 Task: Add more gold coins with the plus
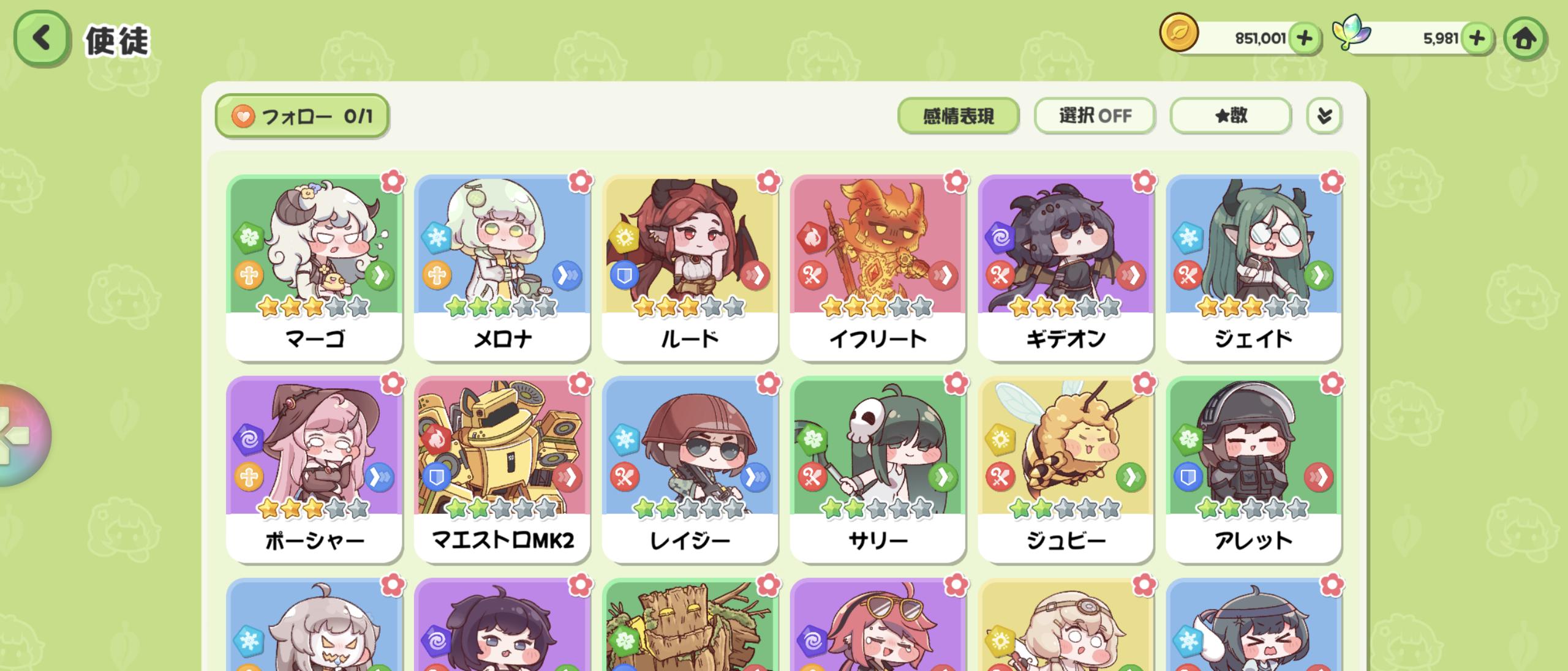(x=1304, y=39)
